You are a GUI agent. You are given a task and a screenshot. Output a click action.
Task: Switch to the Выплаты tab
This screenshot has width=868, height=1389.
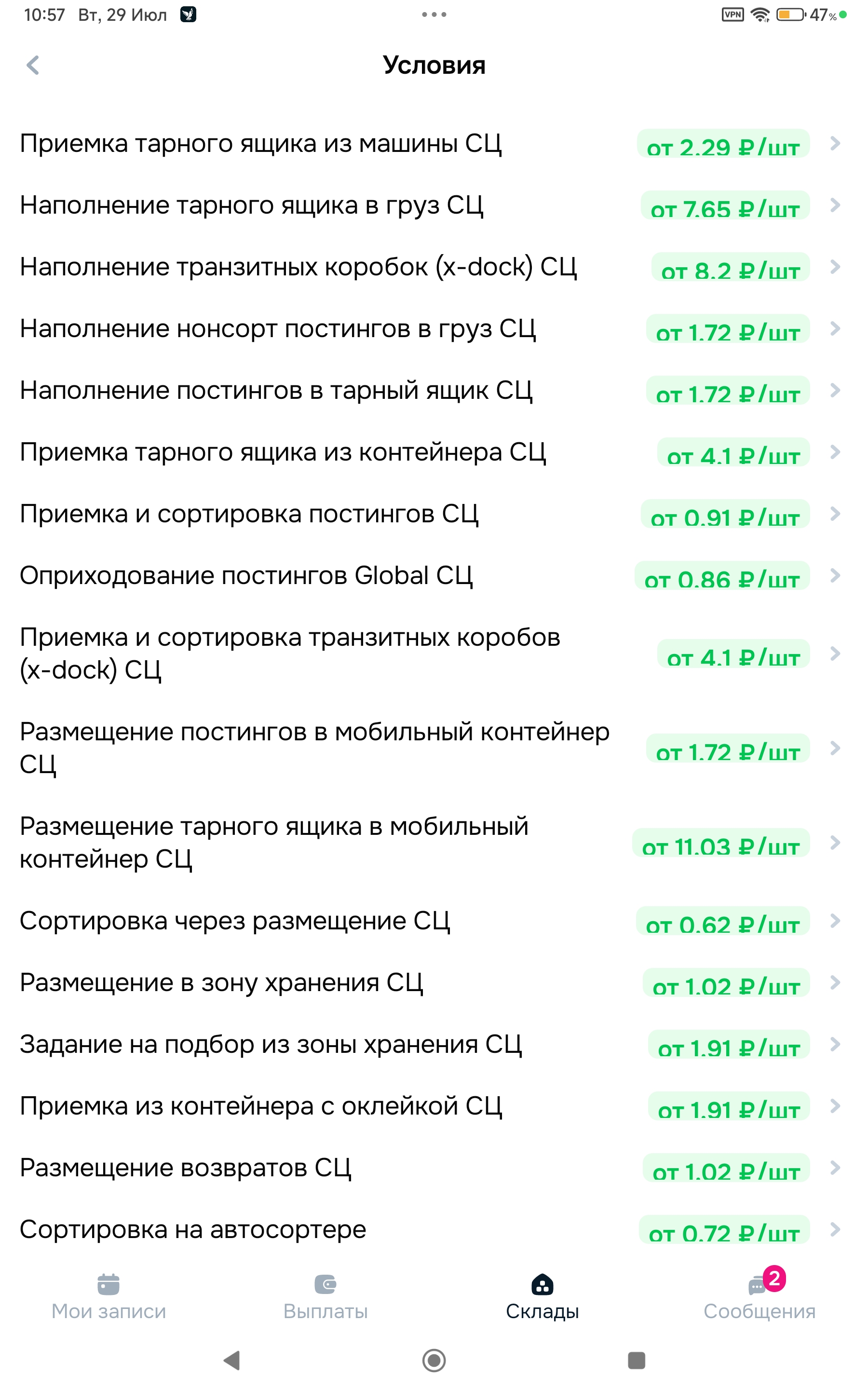325,1297
